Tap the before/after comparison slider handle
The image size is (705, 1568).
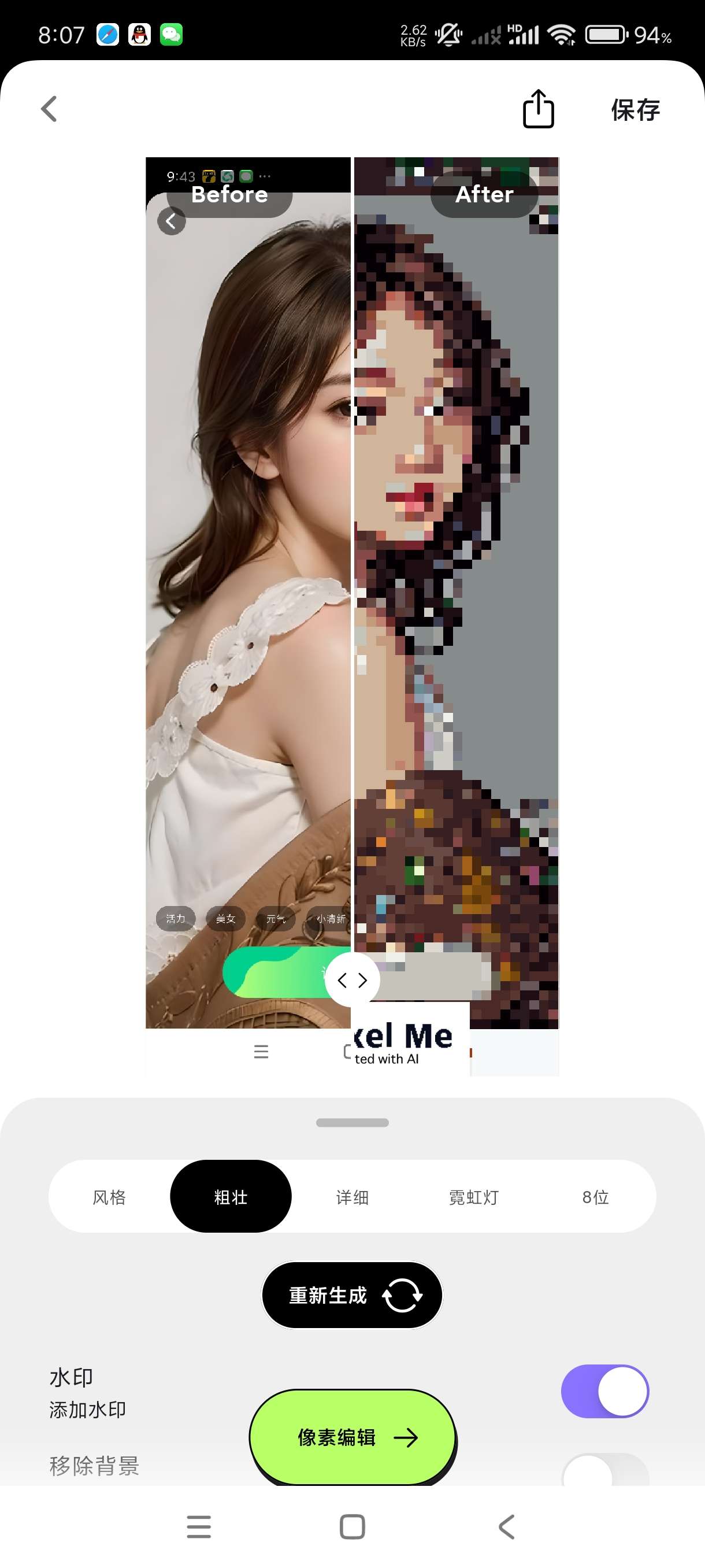352,980
